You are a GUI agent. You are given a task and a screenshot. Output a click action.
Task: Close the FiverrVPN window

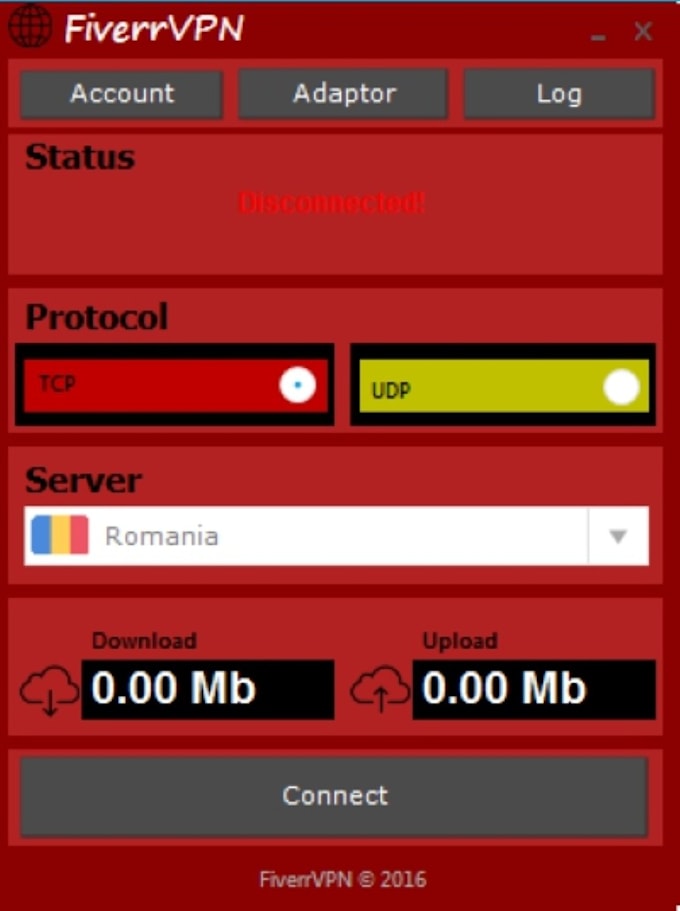pyautogui.click(x=643, y=32)
